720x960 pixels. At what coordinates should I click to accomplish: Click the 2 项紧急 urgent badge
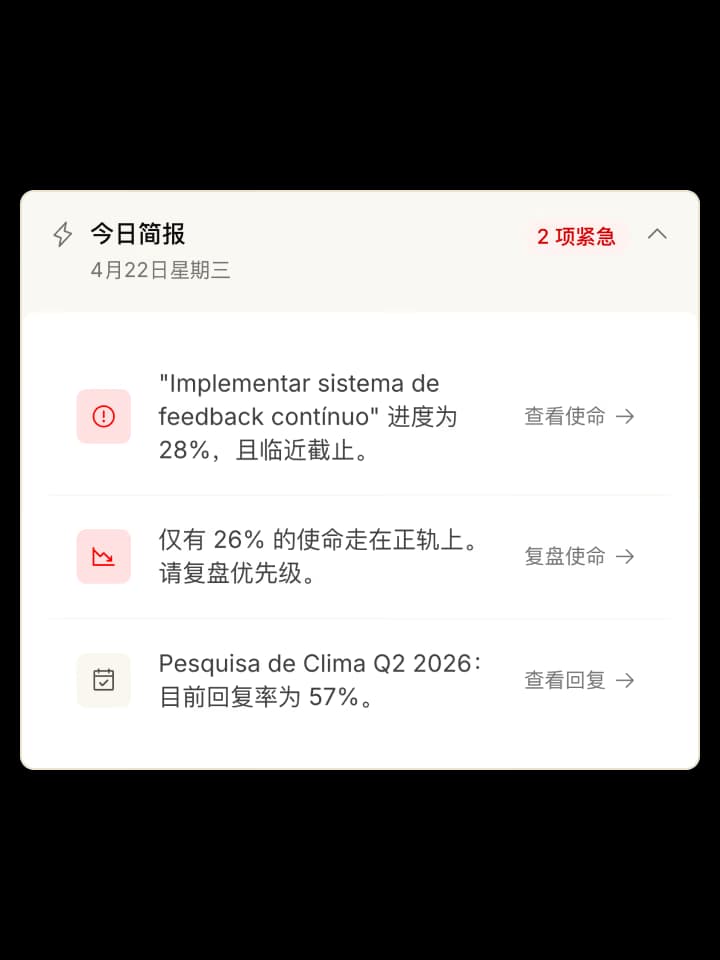[575, 234]
